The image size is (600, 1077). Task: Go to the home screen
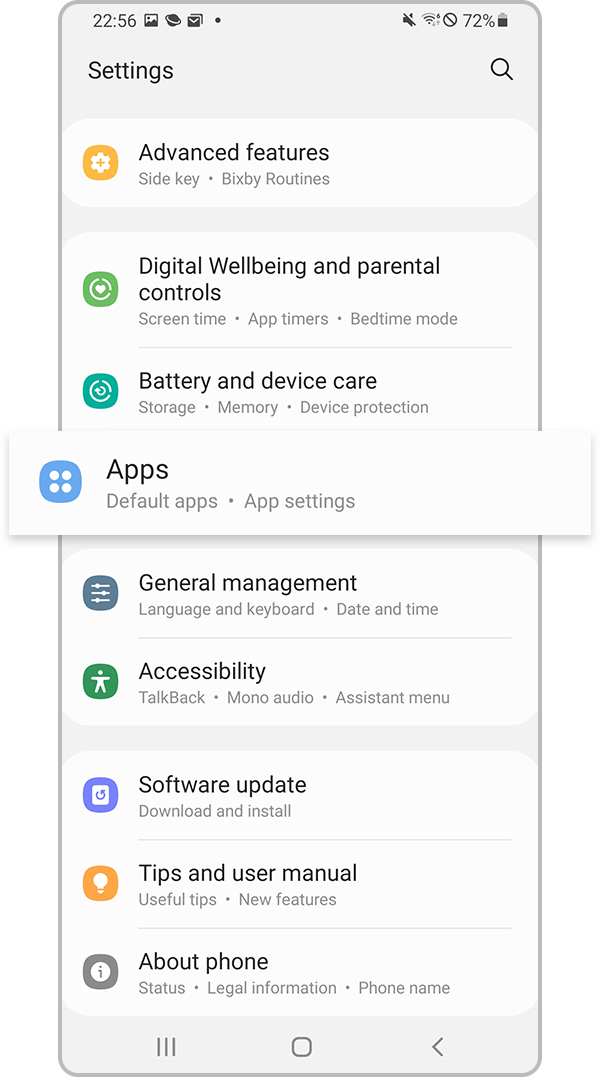coord(301,1047)
